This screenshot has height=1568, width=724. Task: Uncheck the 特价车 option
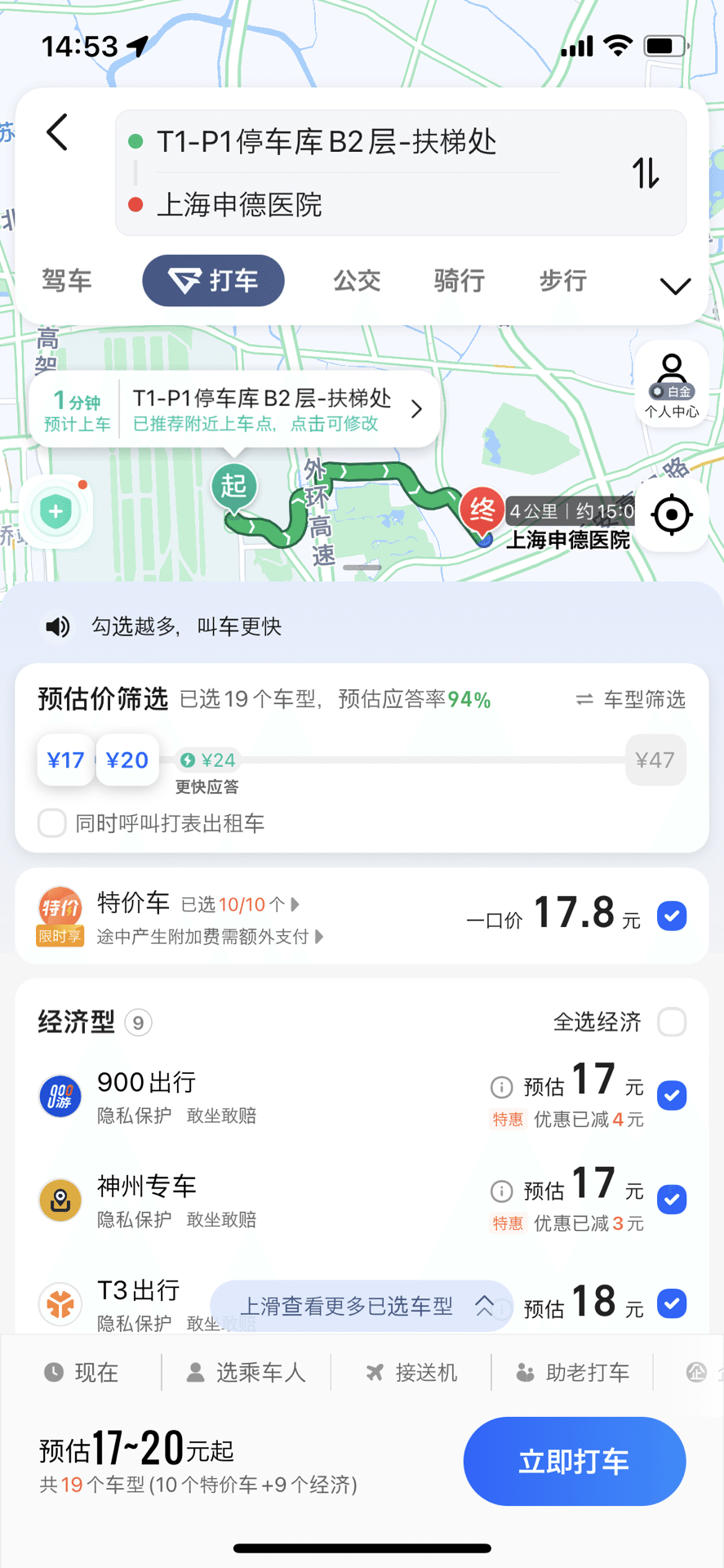(672, 916)
